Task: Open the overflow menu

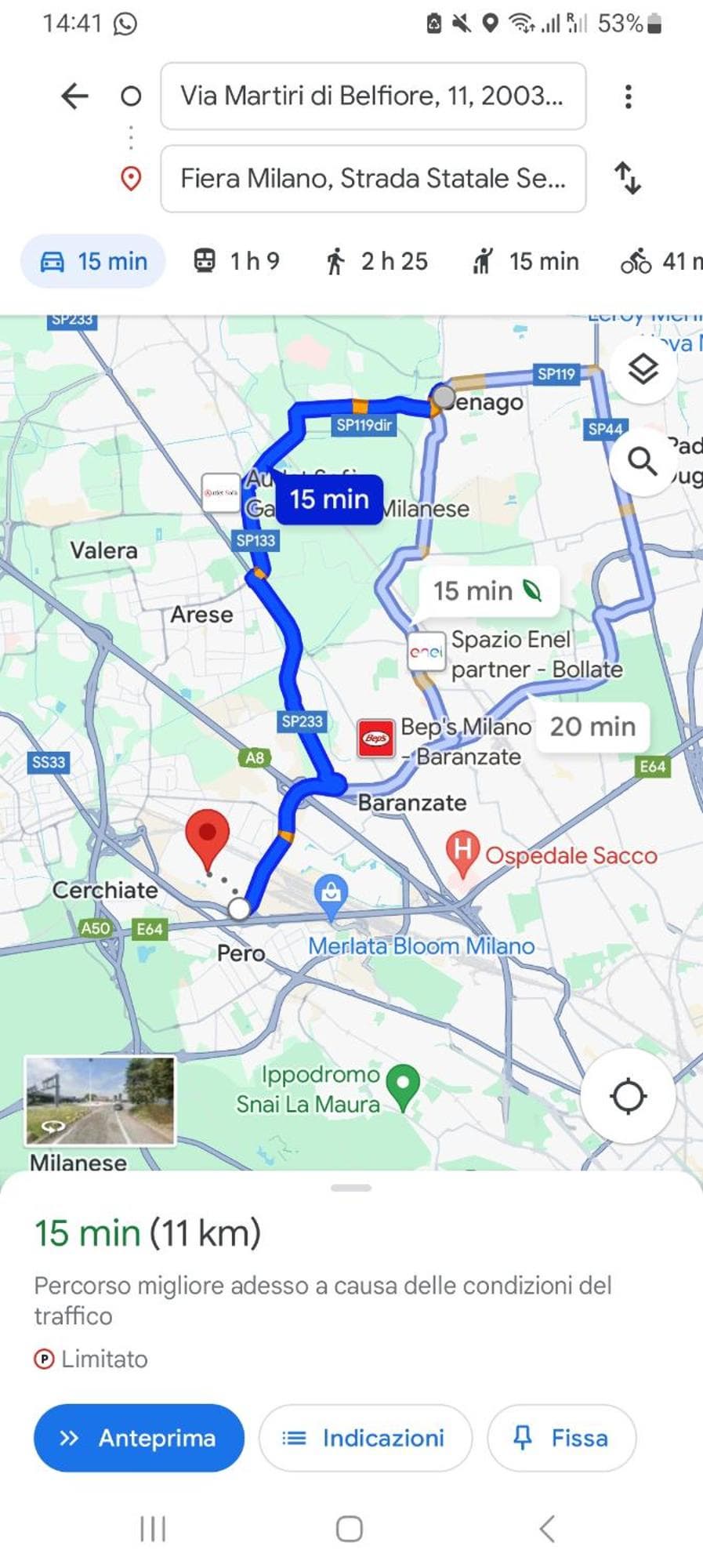Action: pos(628,96)
